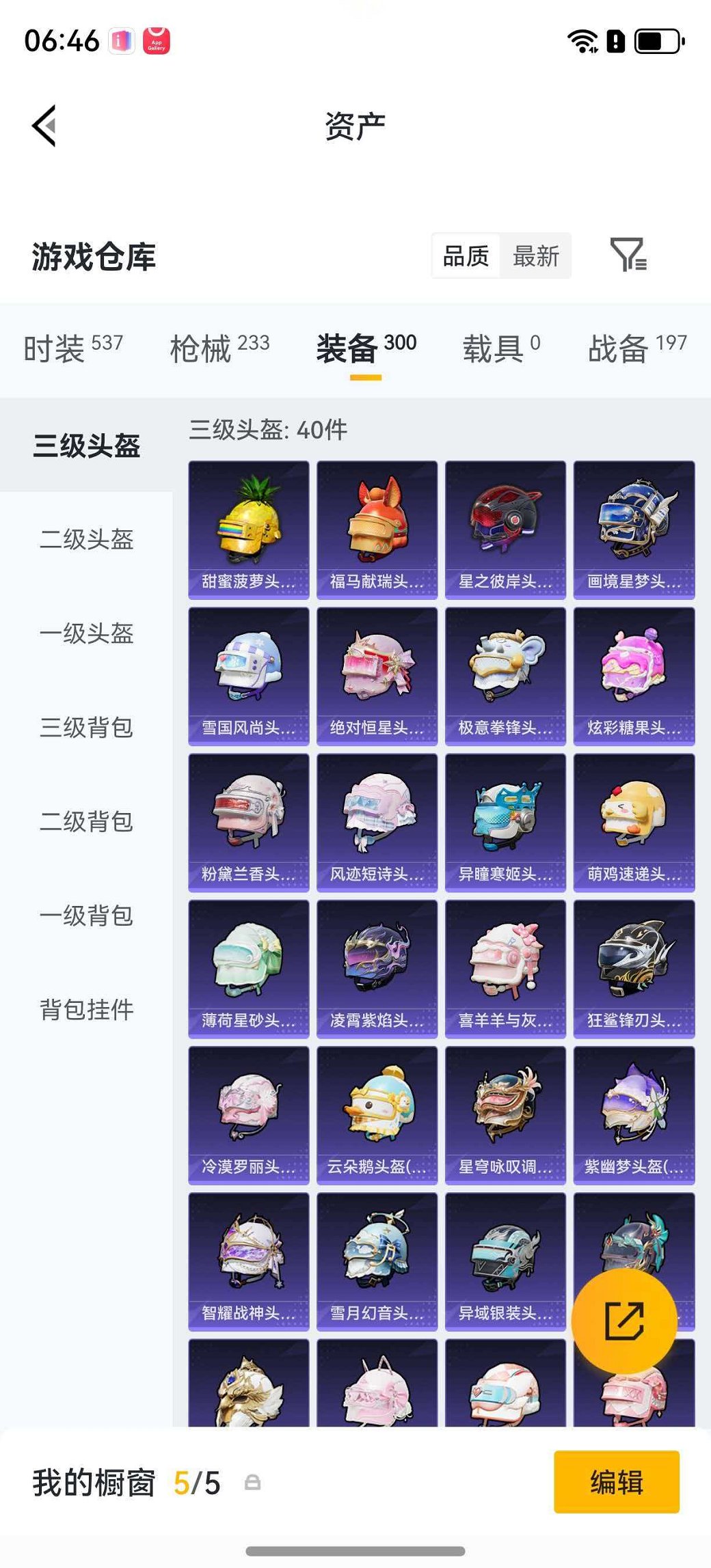Open the App Gallery icon in status bar
The image size is (711, 1568).
click(x=156, y=42)
